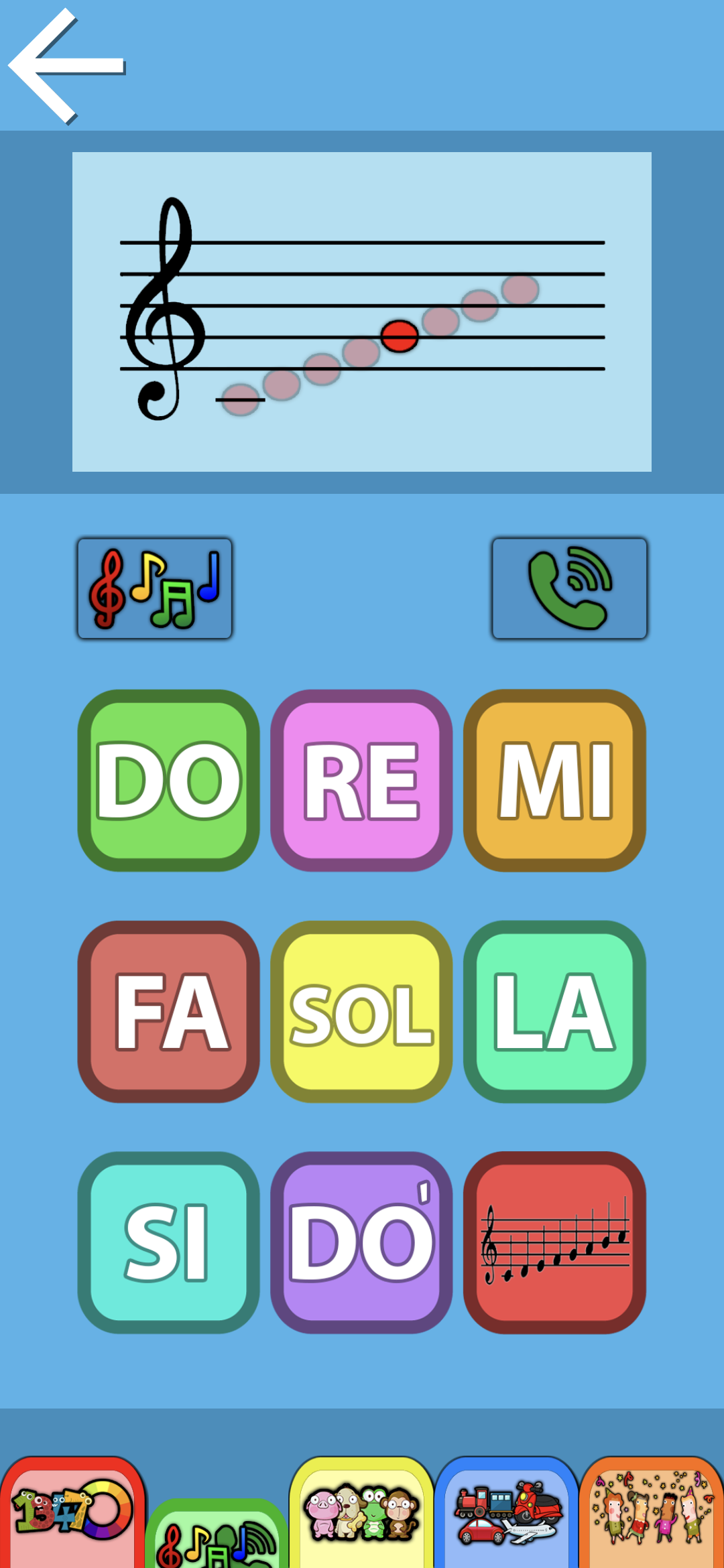The height and width of the screenshot is (1568, 724).
Task: Select the musical notes mode icon
Action: 154,588
